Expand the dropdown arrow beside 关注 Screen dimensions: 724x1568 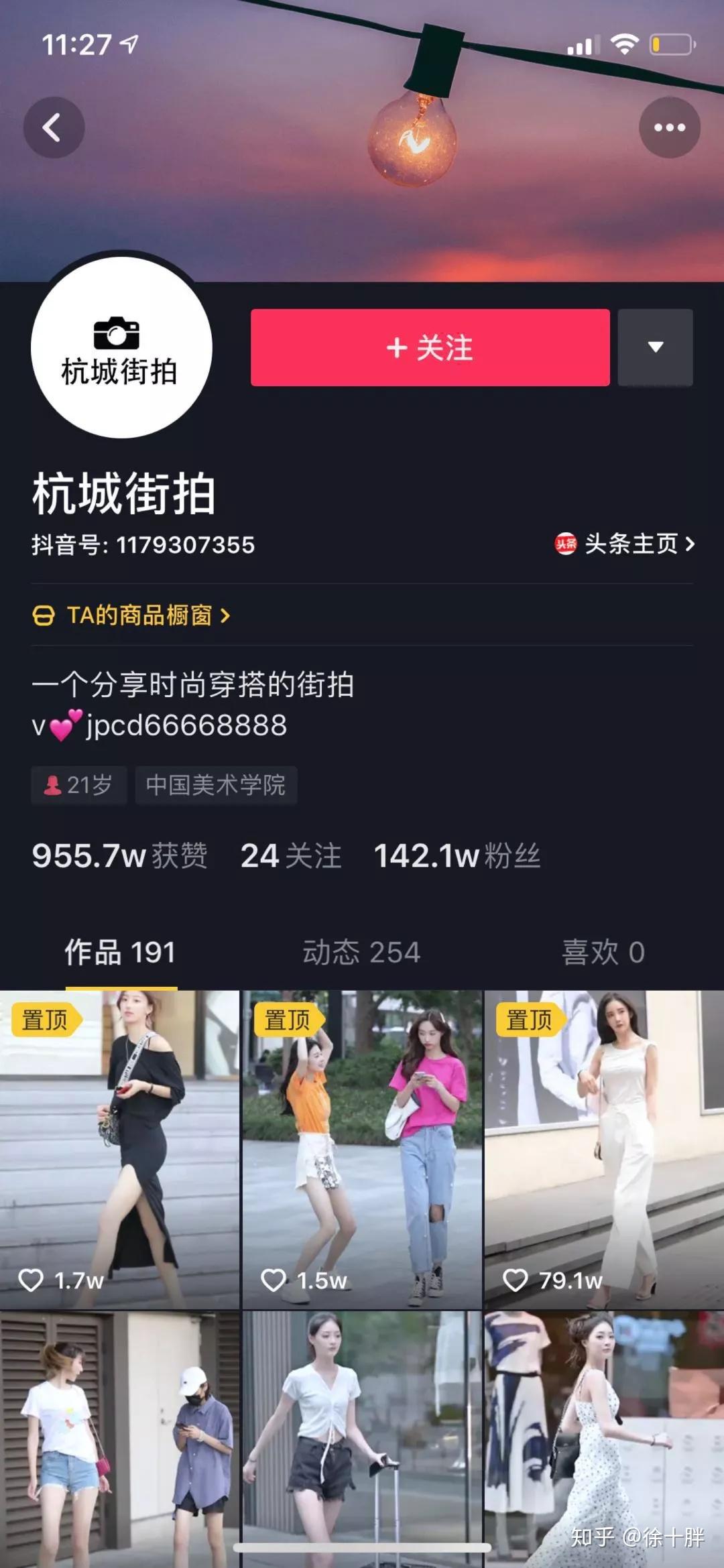(655, 347)
